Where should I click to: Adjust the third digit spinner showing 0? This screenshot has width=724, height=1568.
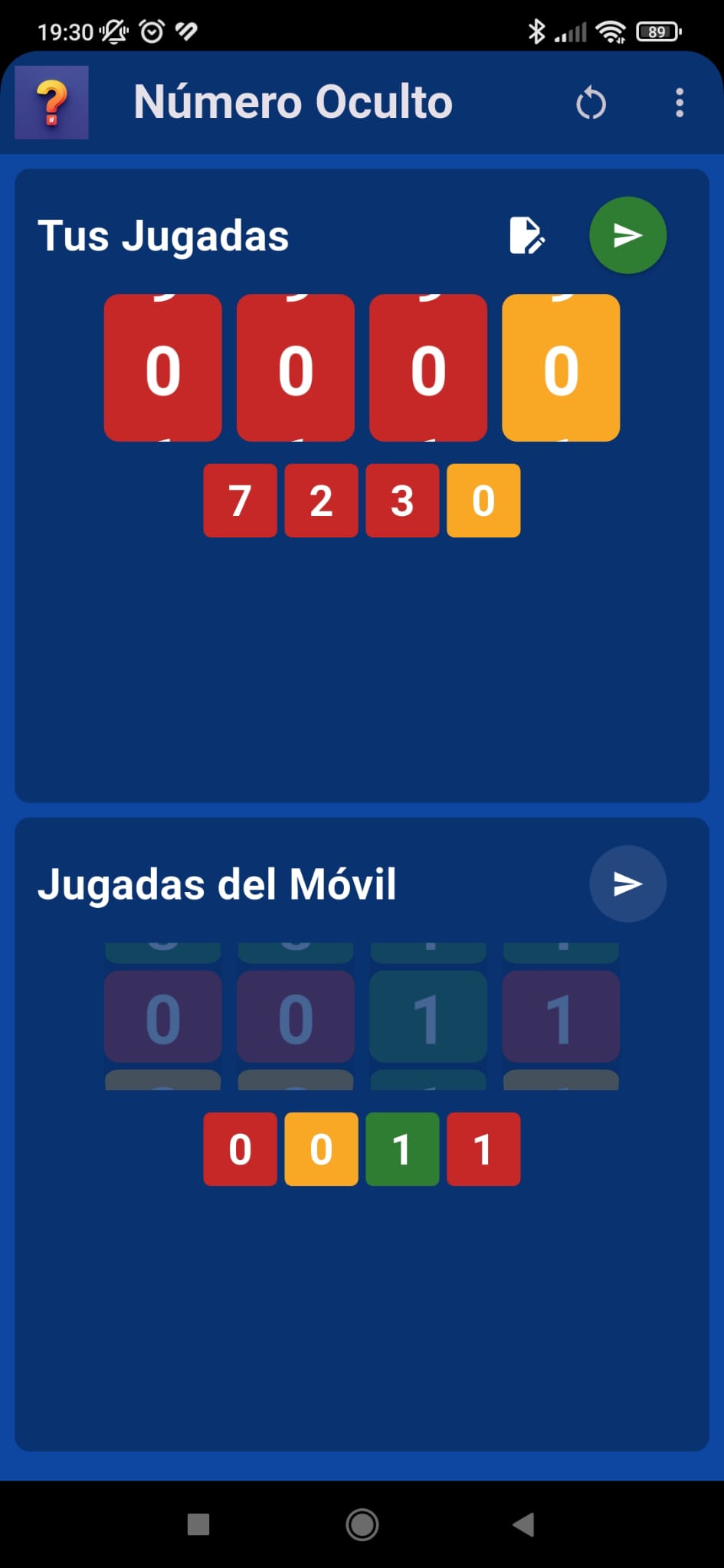pyautogui.click(x=428, y=368)
